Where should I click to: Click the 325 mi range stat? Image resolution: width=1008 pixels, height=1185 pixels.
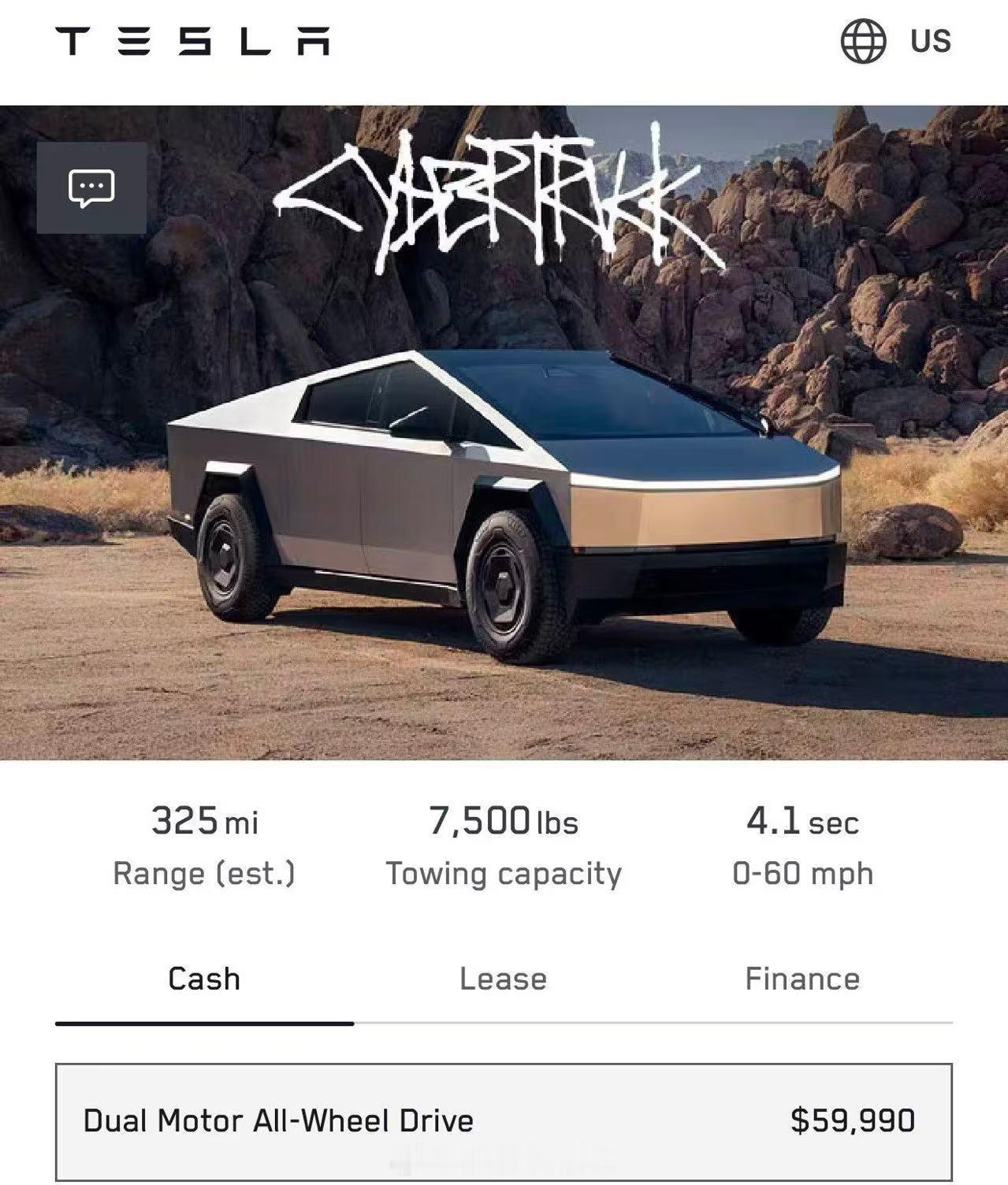(205, 823)
